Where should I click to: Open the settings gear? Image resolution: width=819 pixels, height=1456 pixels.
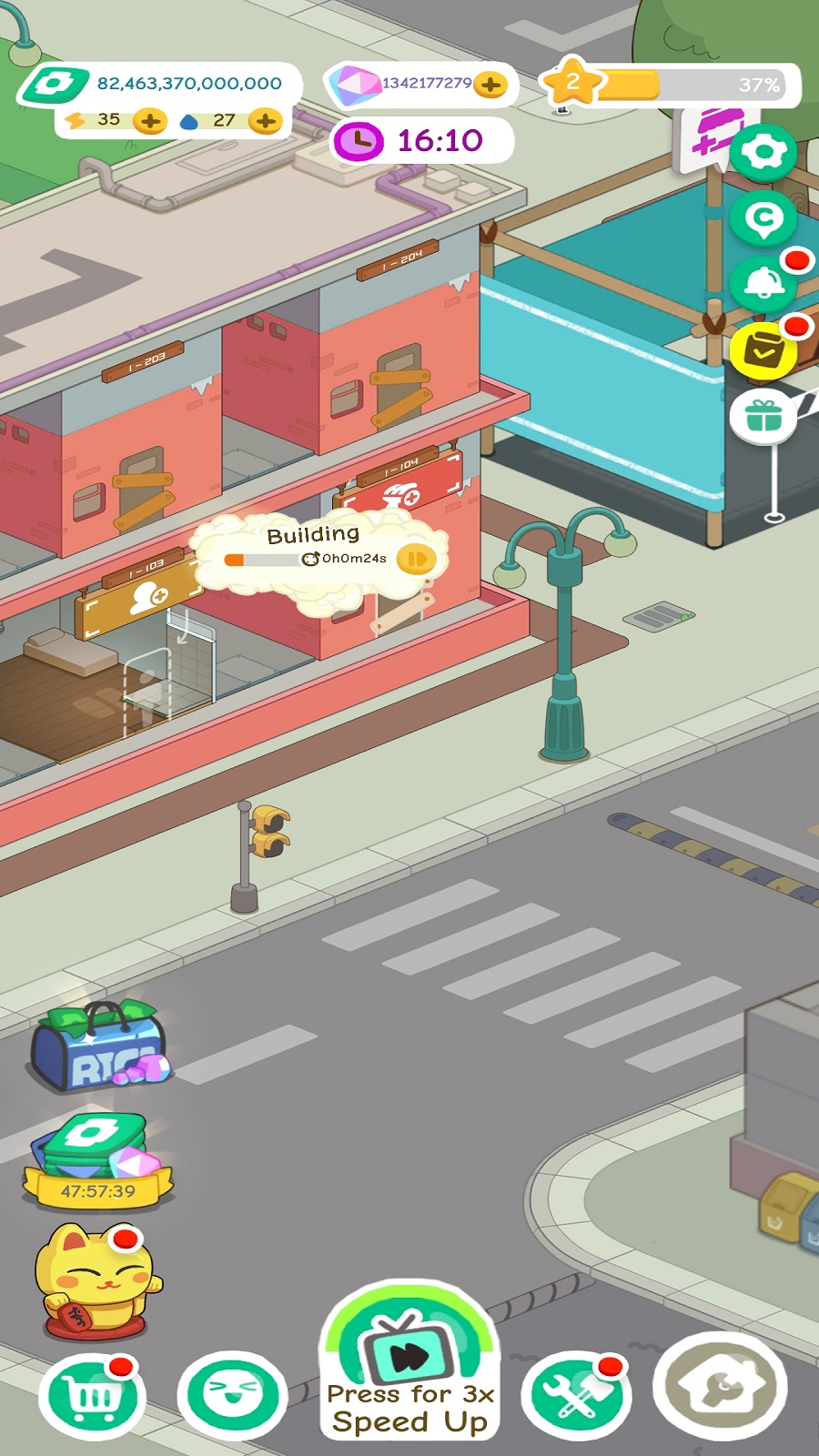763,153
